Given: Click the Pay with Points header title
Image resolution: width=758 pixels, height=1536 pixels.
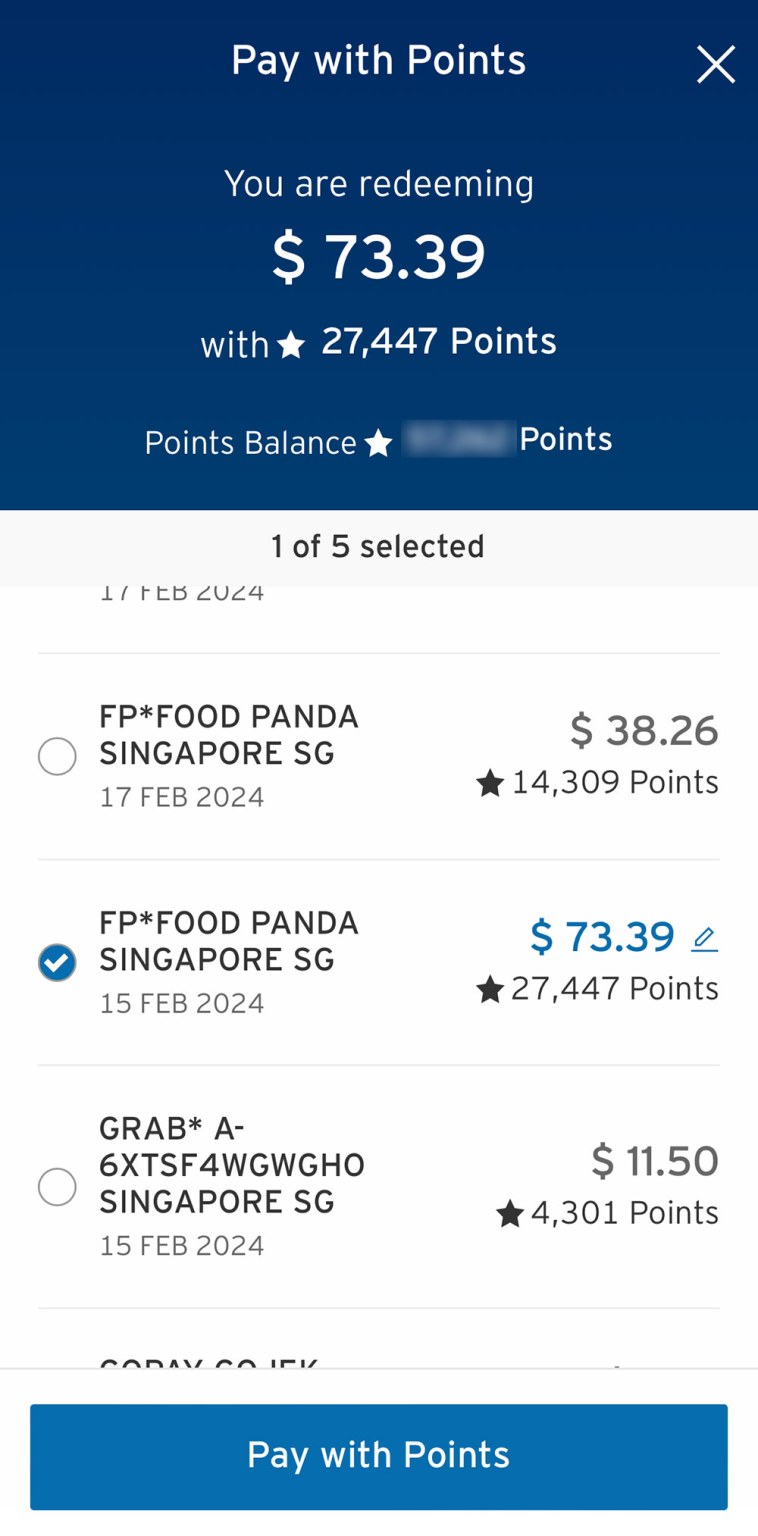Looking at the screenshot, I should 378,60.
